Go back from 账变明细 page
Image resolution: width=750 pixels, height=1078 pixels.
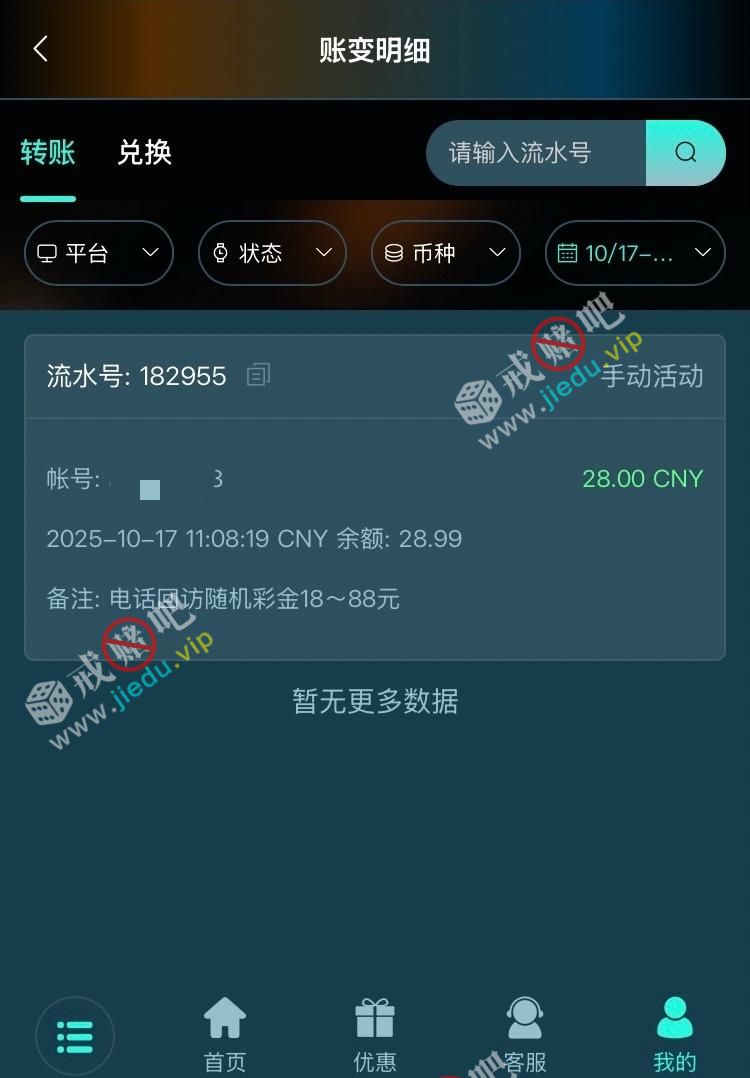click(41, 49)
